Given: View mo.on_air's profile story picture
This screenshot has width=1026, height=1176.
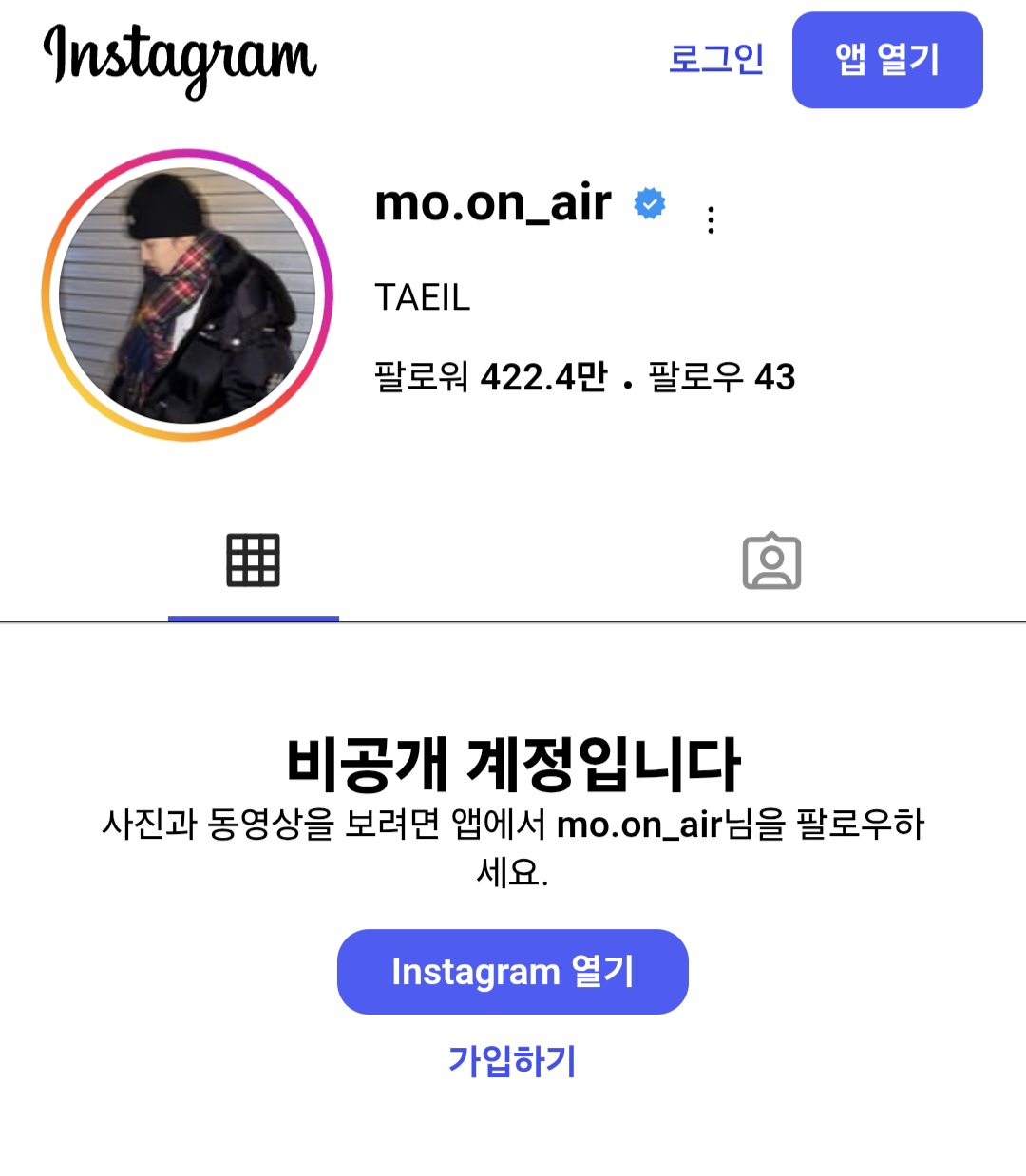Looking at the screenshot, I should pyautogui.click(x=187, y=295).
